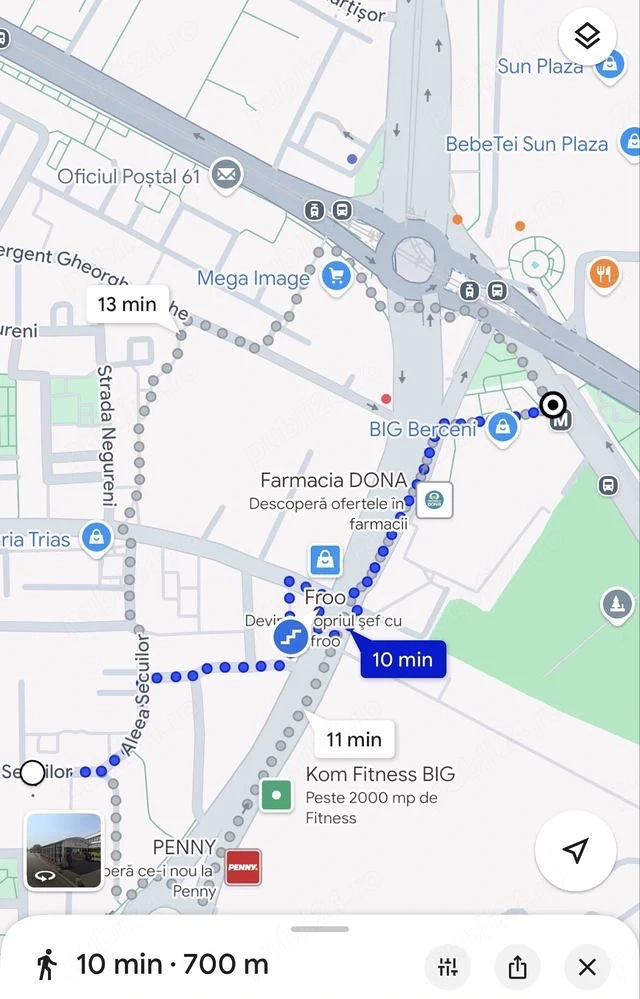Open the map layers button
This screenshot has height=999, width=640.
pyautogui.click(x=587, y=37)
